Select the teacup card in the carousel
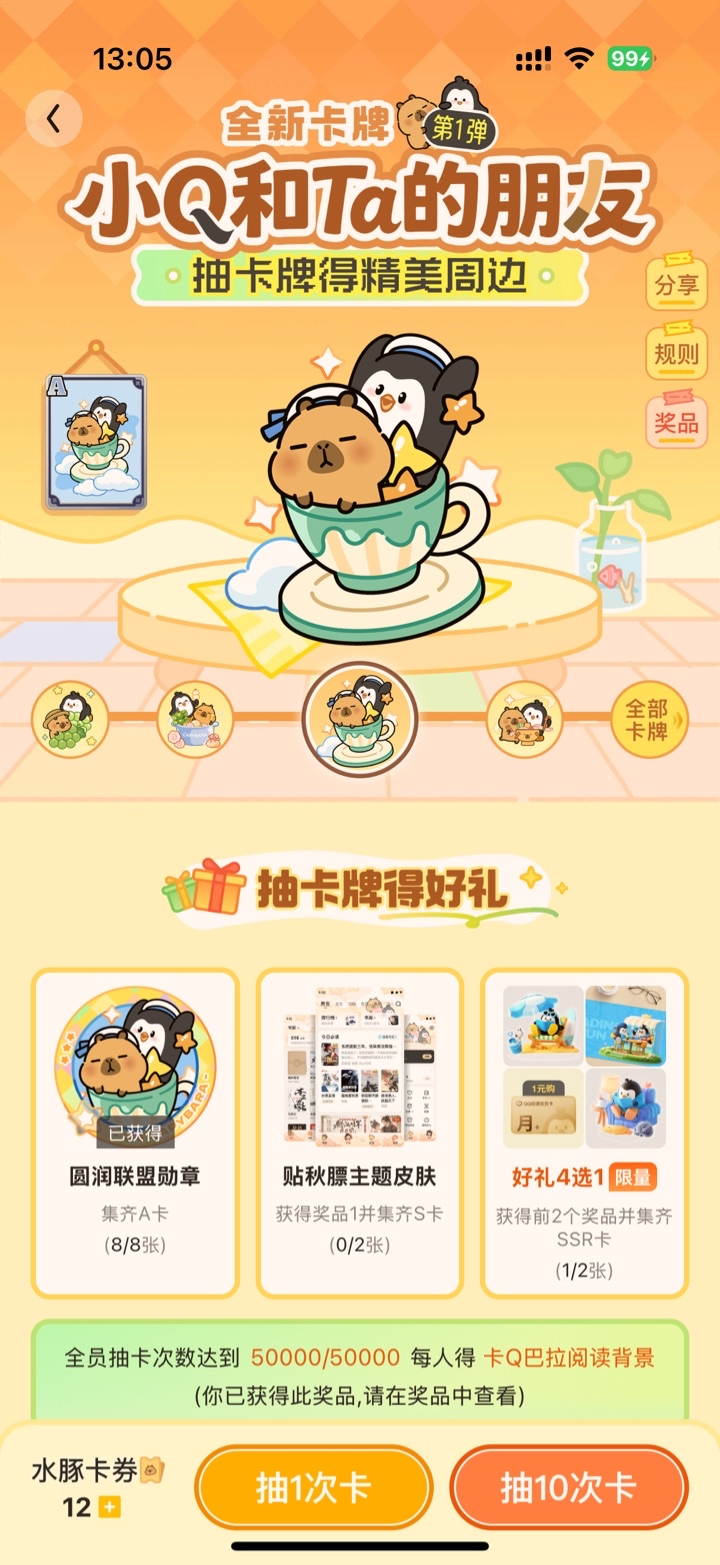Image resolution: width=720 pixels, height=1565 pixels. coord(360,719)
